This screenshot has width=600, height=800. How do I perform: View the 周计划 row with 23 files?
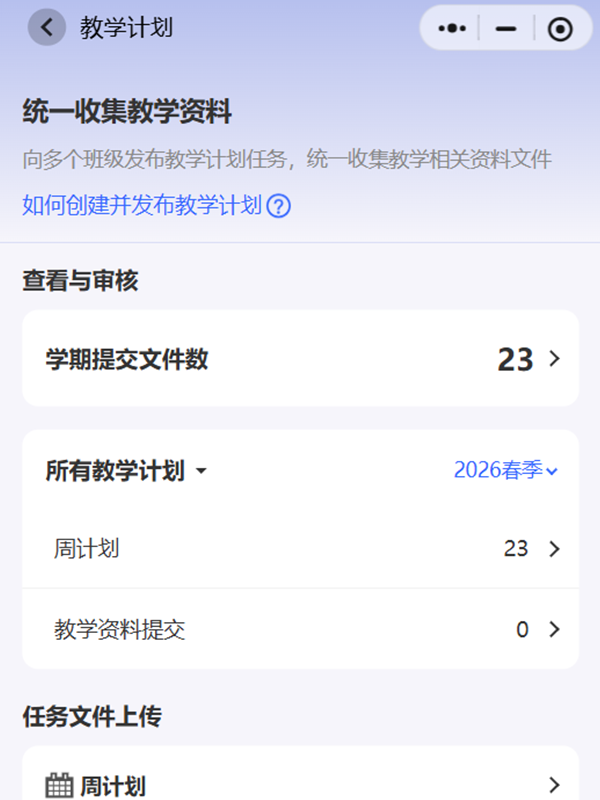click(x=300, y=549)
